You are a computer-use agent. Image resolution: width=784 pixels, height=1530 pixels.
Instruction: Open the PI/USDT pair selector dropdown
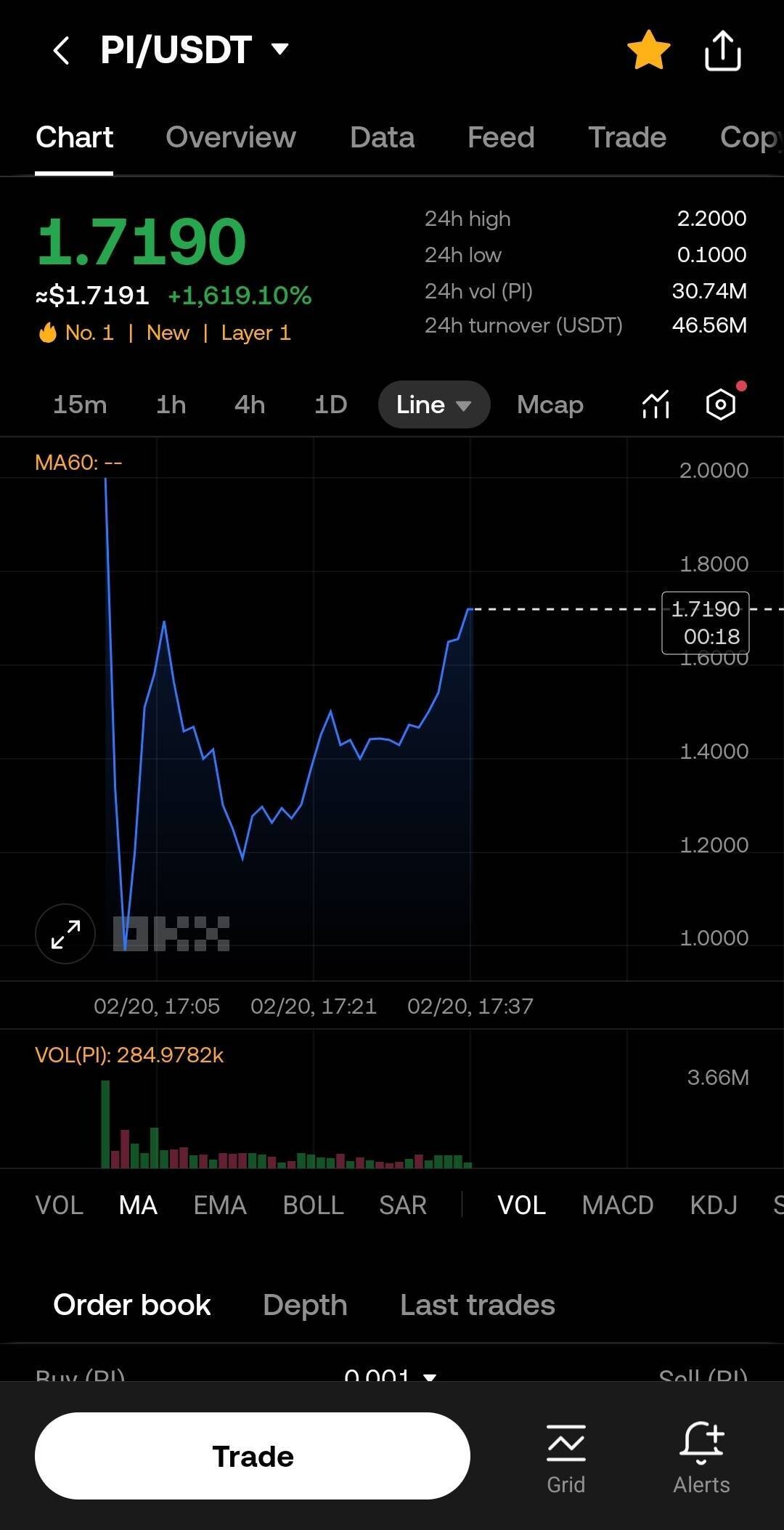(x=279, y=49)
